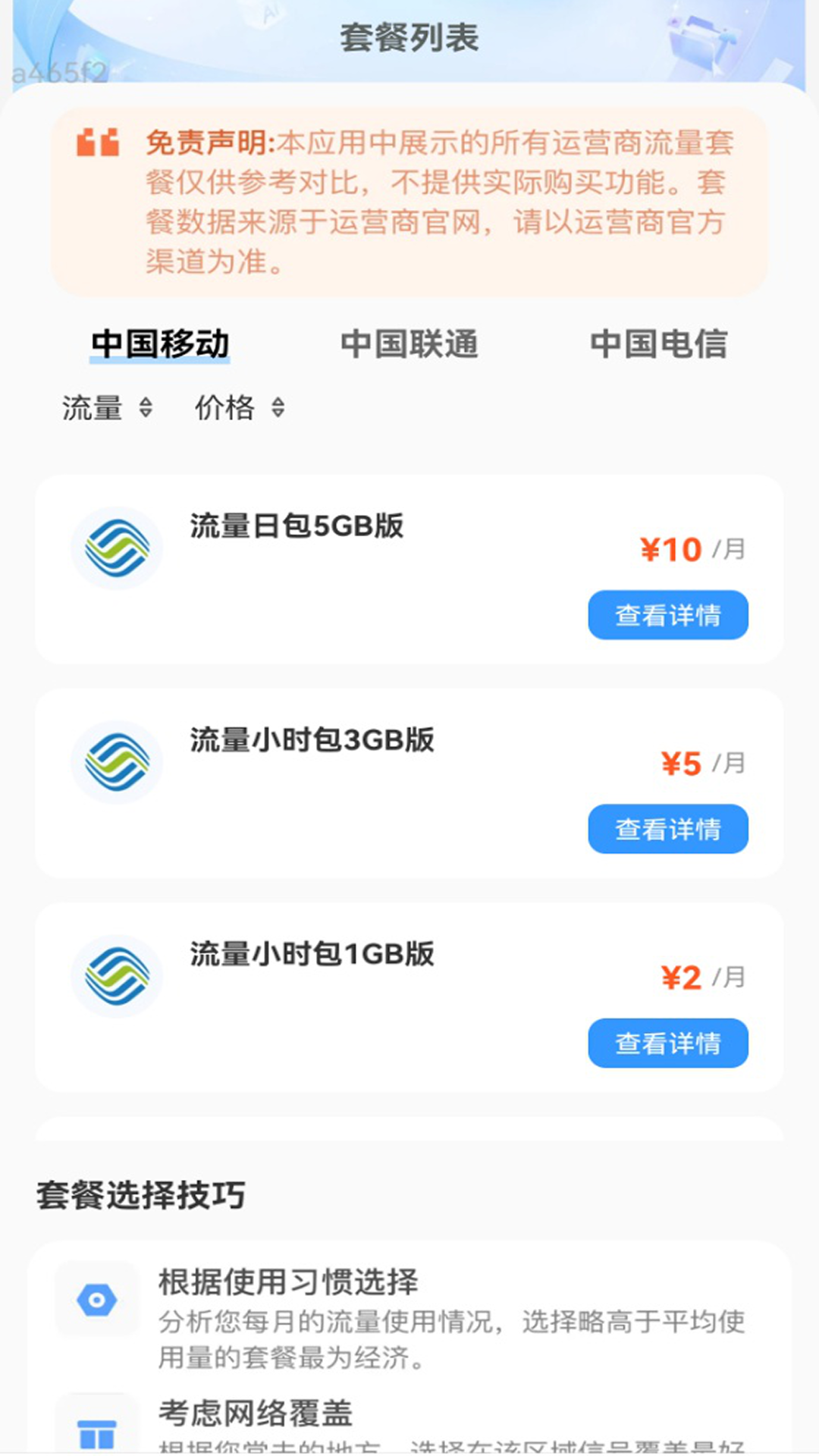The height and width of the screenshot is (1456, 819).
Task: Click the sort arrows next to 流量
Action: [x=147, y=408]
